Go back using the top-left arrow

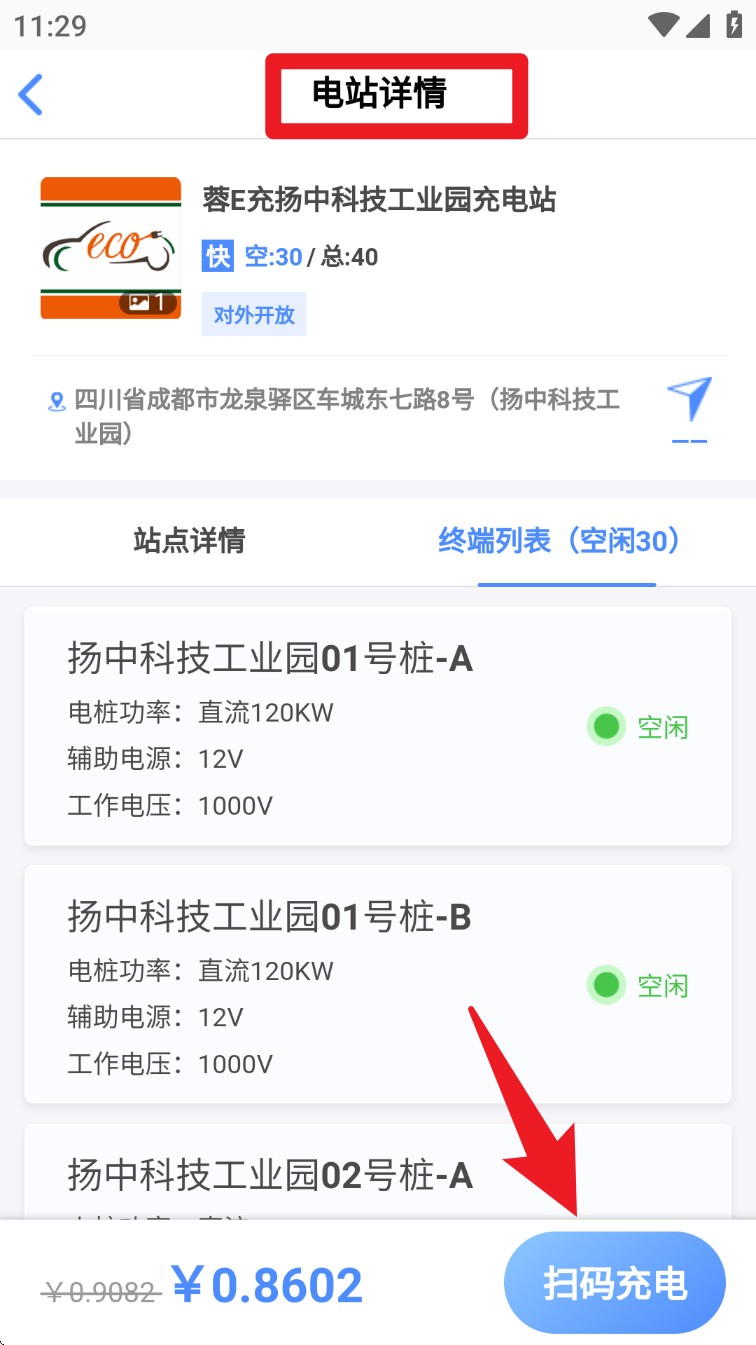[31, 94]
